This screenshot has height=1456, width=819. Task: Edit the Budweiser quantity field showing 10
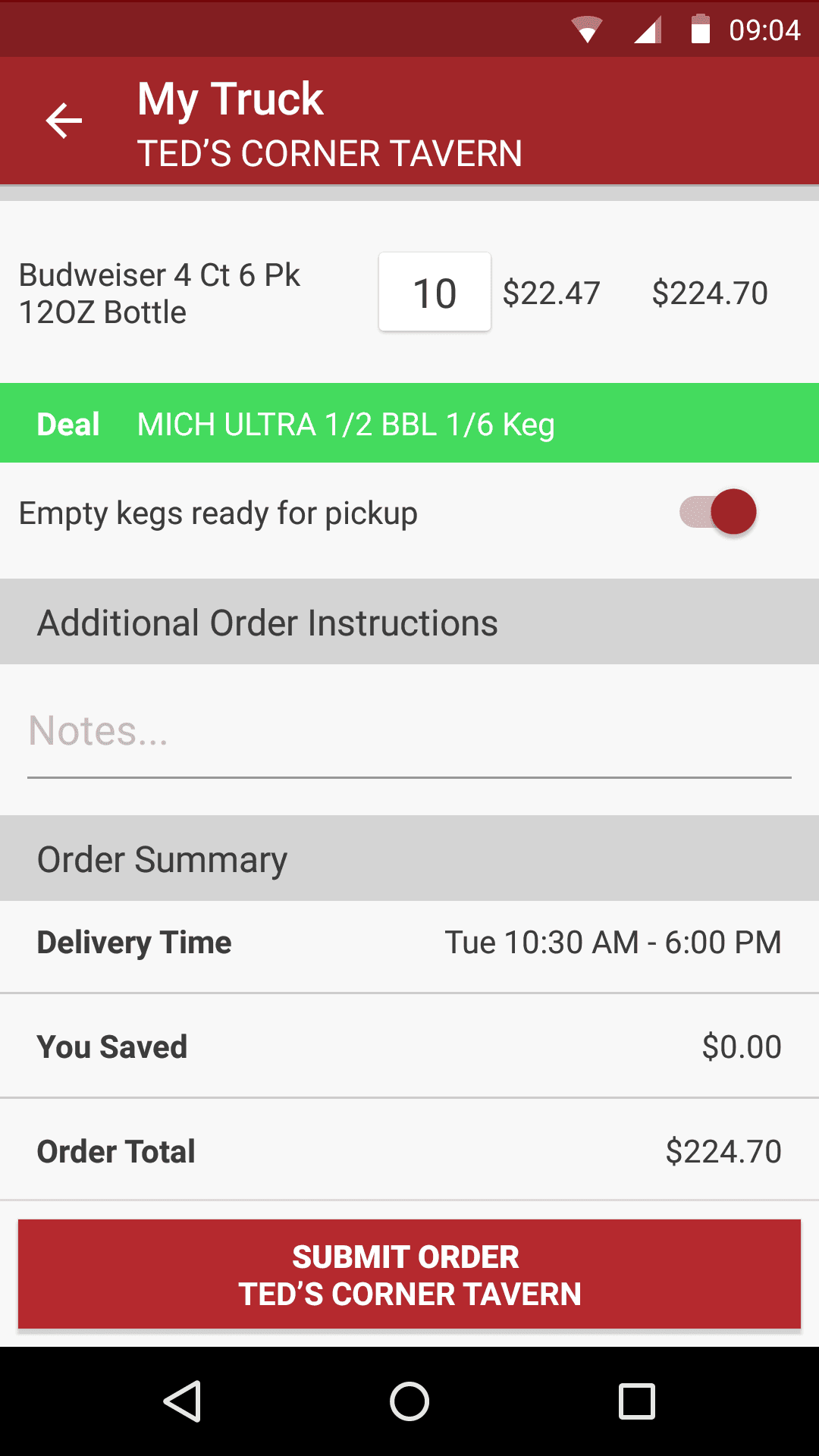435,292
